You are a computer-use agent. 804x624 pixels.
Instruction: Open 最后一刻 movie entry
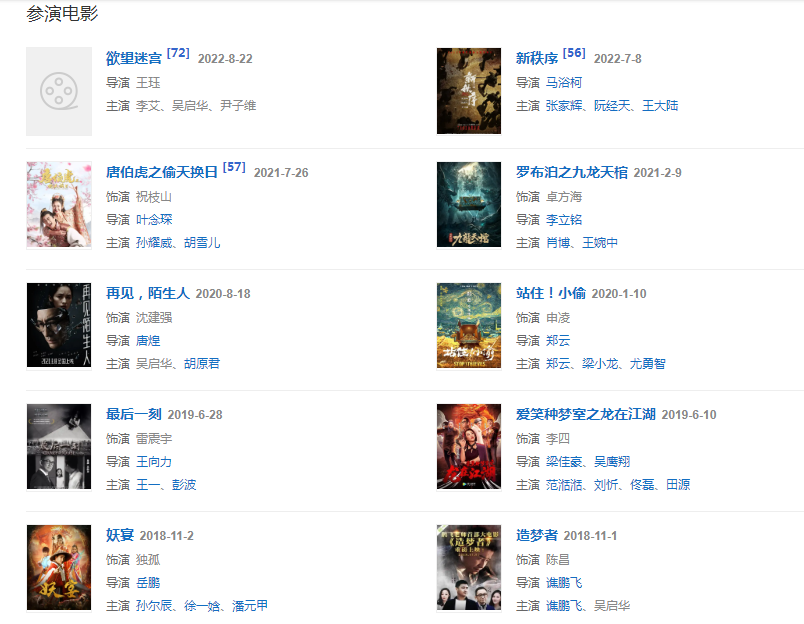click(x=134, y=414)
